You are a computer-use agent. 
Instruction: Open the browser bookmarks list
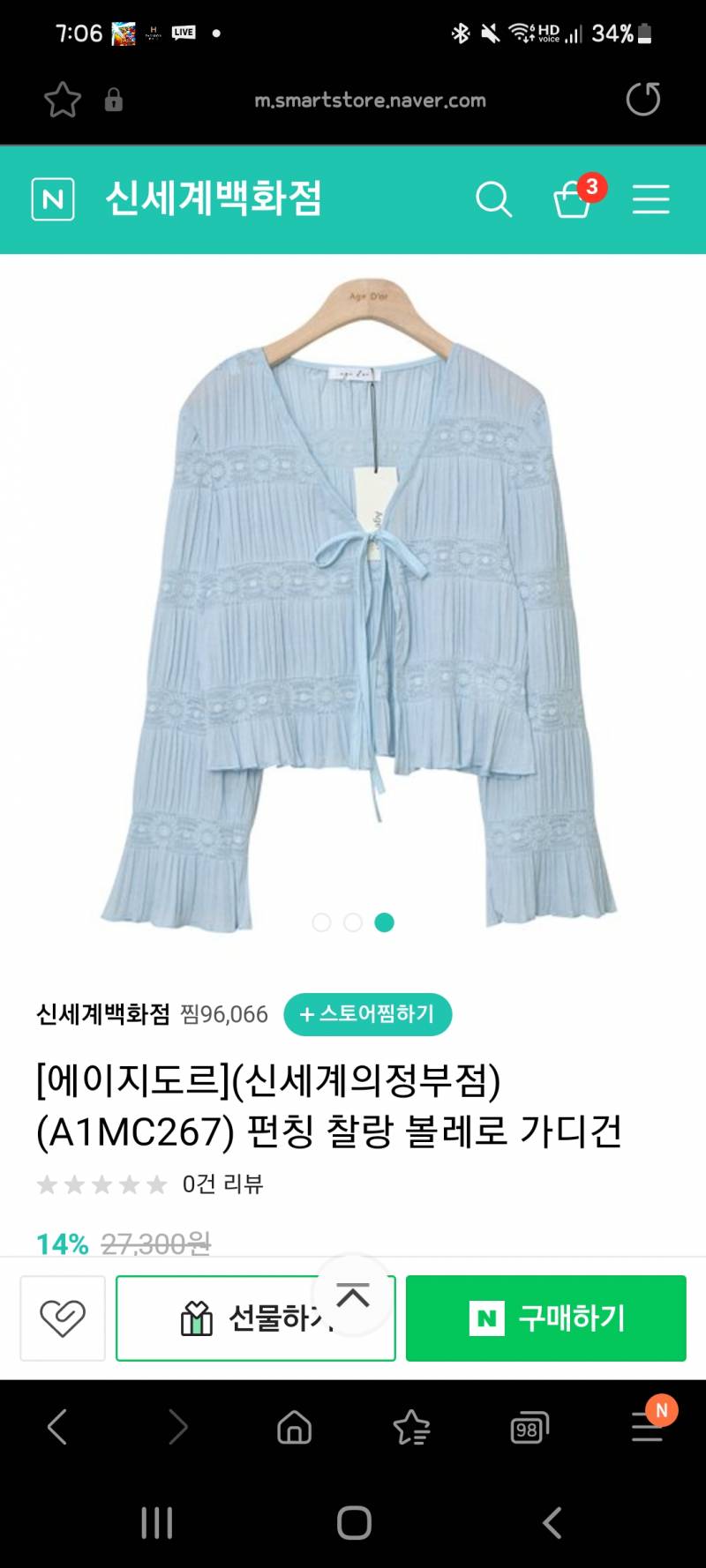[x=411, y=1426]
